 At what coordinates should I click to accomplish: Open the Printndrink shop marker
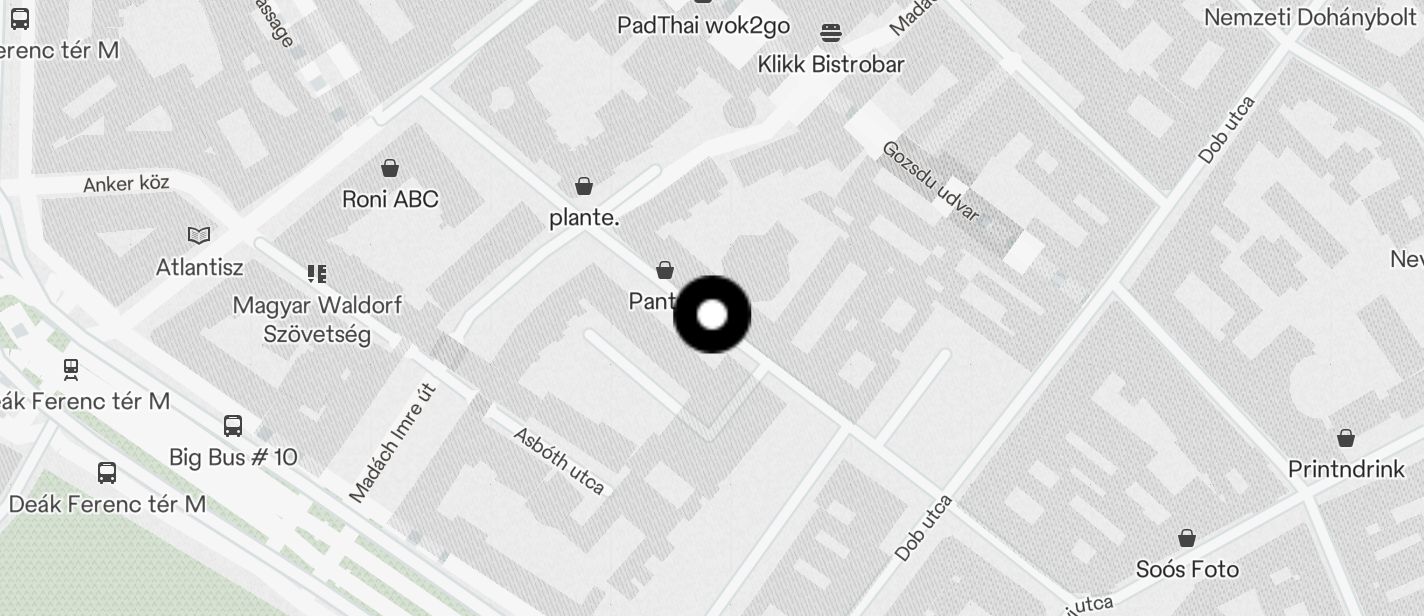(1346, 438)
